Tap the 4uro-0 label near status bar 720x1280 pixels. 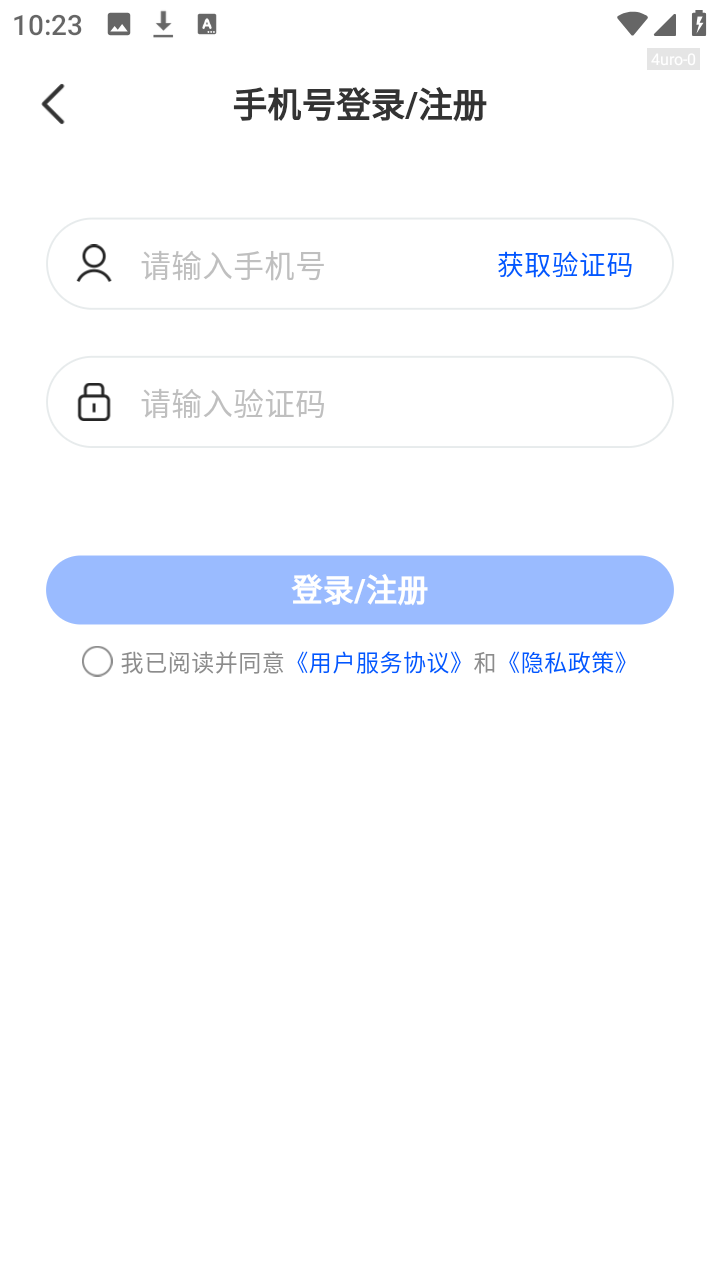point(673,60)
